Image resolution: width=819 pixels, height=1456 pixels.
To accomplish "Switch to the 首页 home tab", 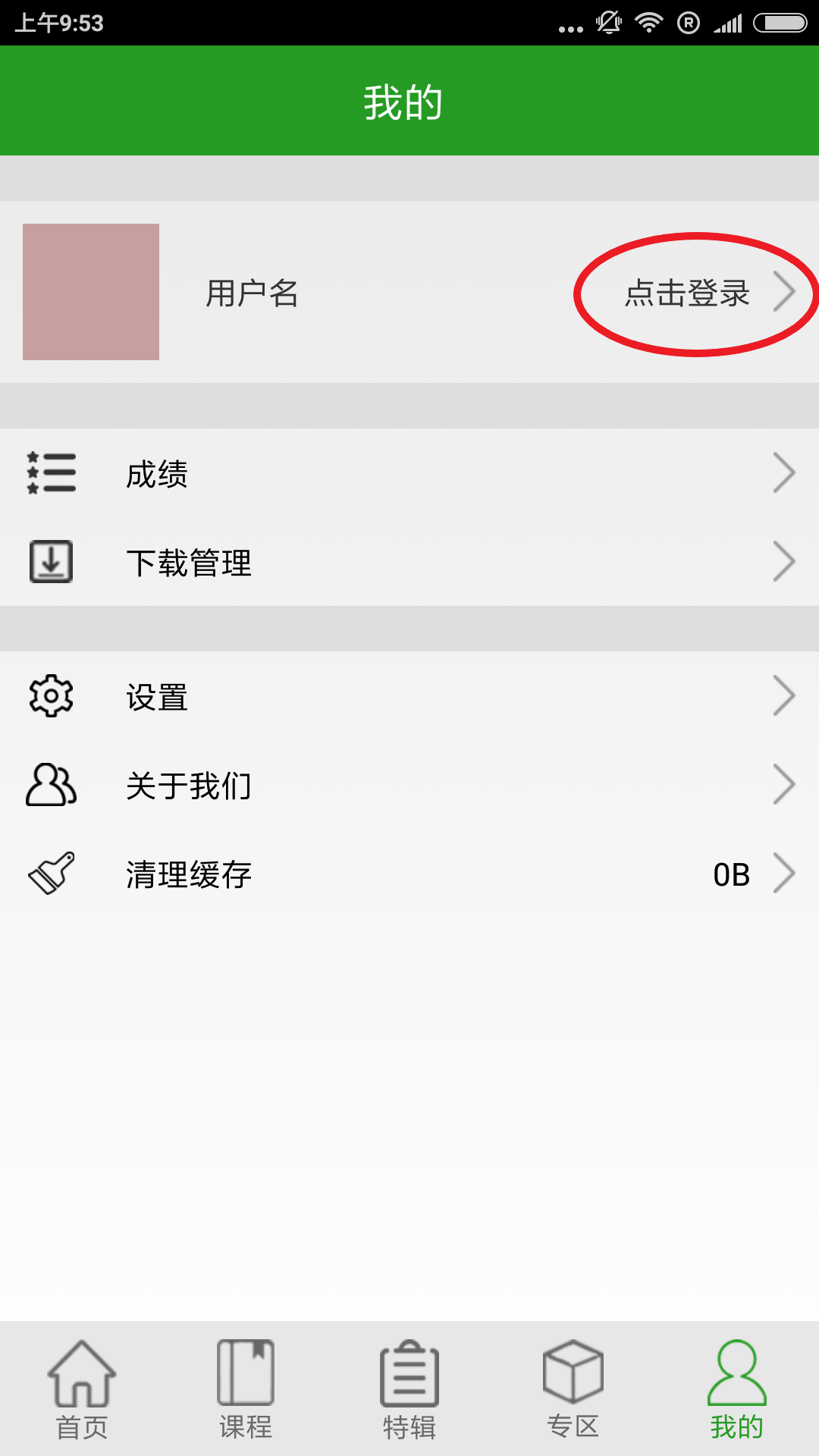I will (x=82, y=1389).
